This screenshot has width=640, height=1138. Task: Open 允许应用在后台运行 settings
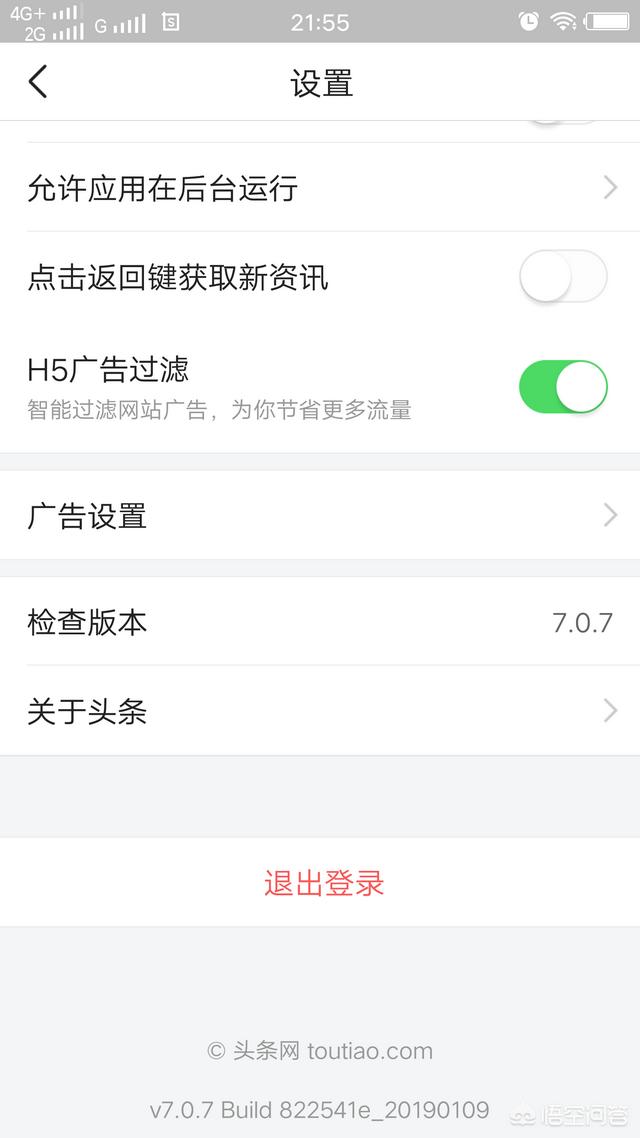[320, 188]
